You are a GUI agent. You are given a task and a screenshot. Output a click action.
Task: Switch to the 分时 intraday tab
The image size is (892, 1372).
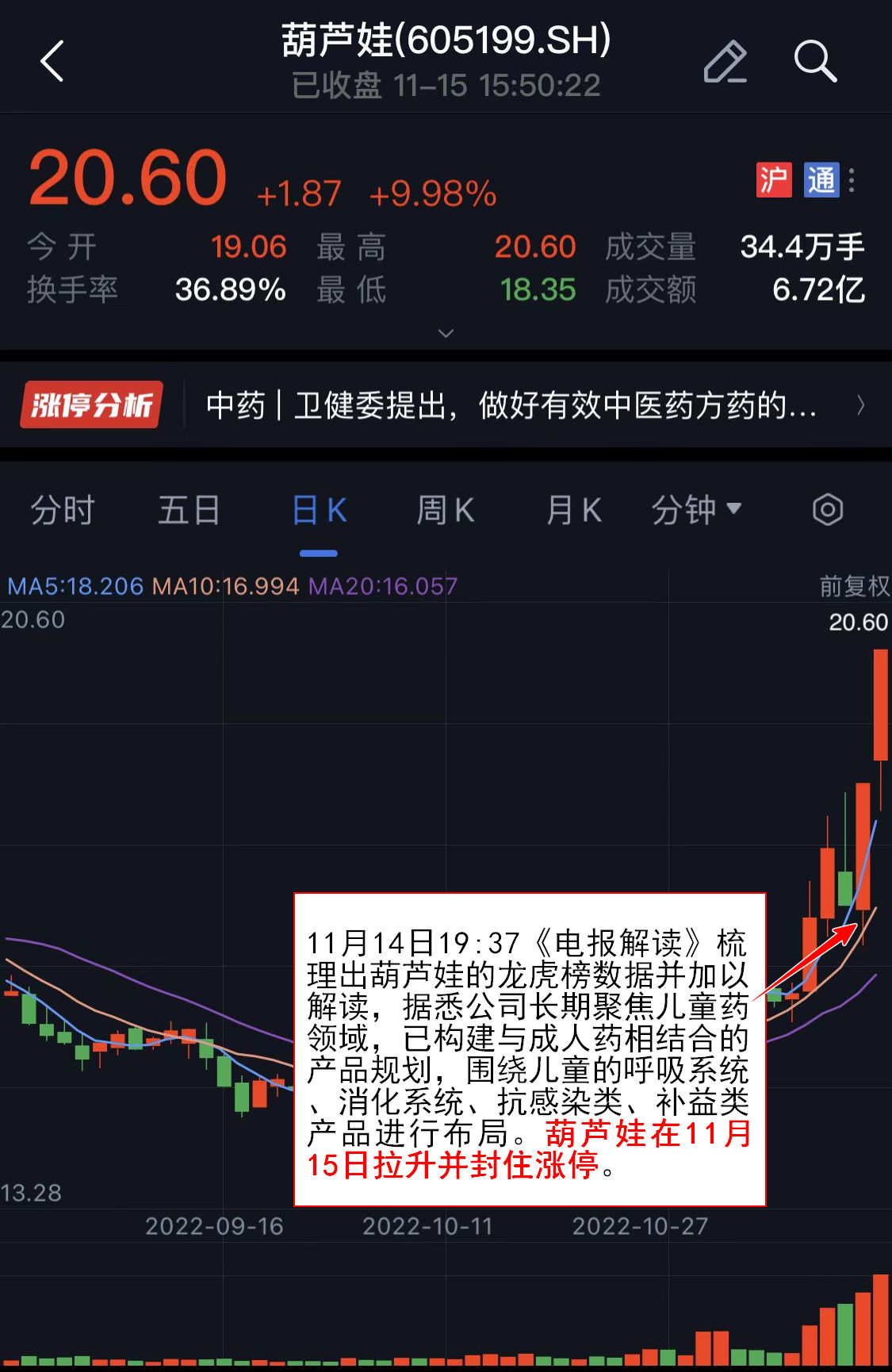coord(63,510)
